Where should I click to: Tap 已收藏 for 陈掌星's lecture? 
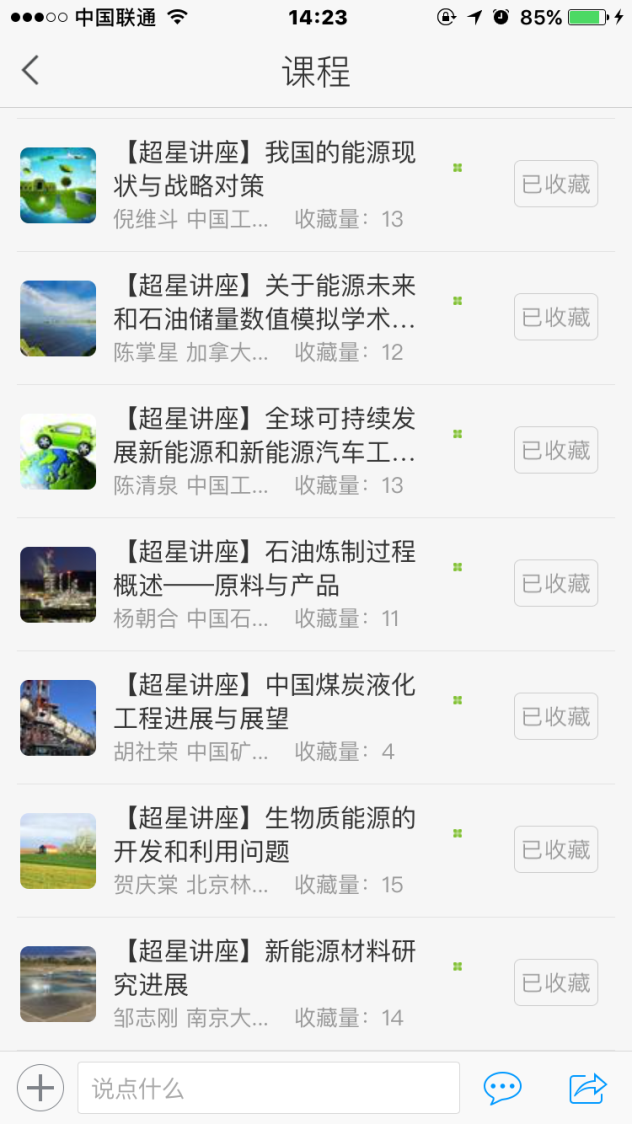tap(556, 317)
